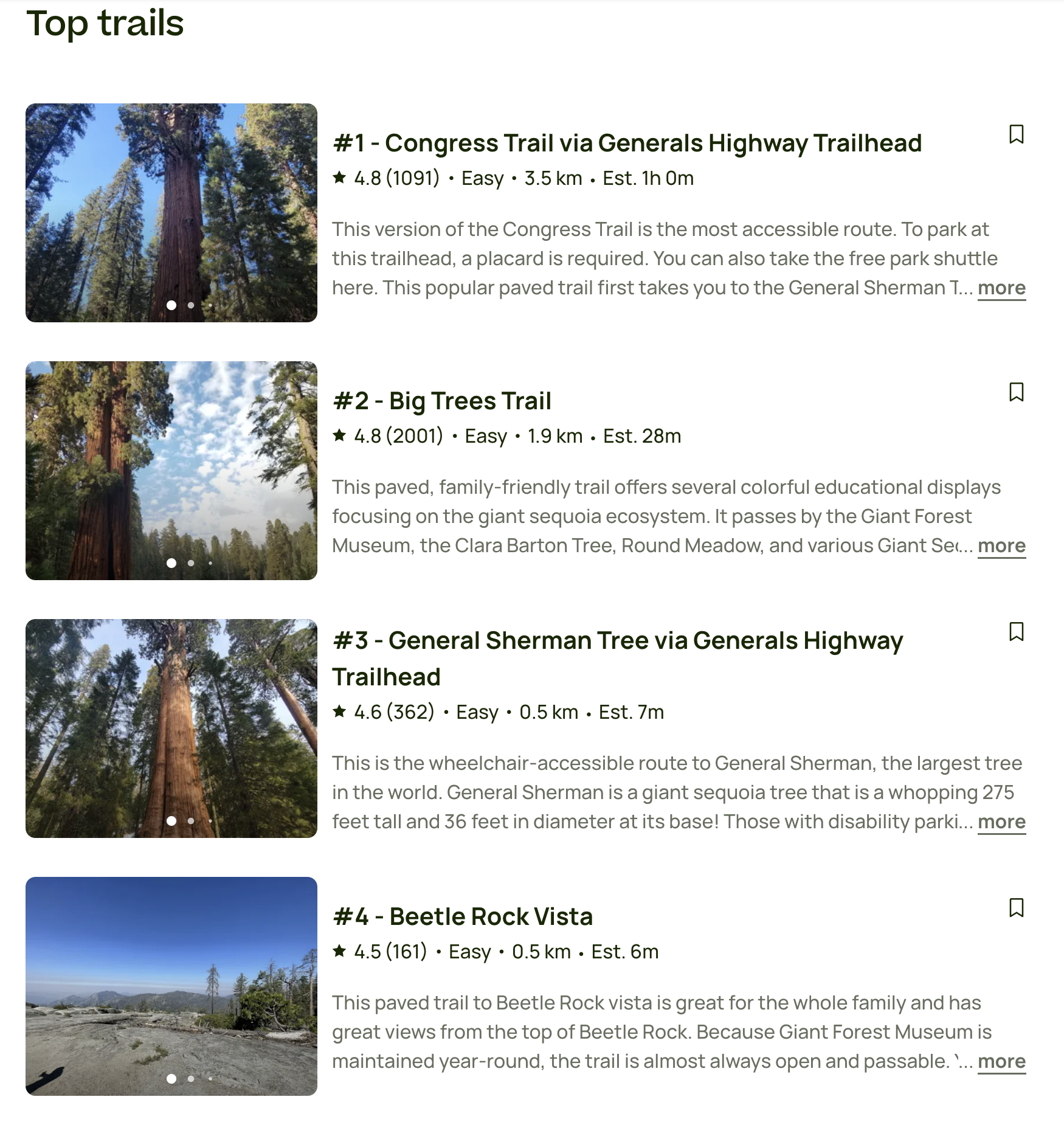
Task: Open the #2 Big Trees Trail title
Action: [x=442, y=401]
